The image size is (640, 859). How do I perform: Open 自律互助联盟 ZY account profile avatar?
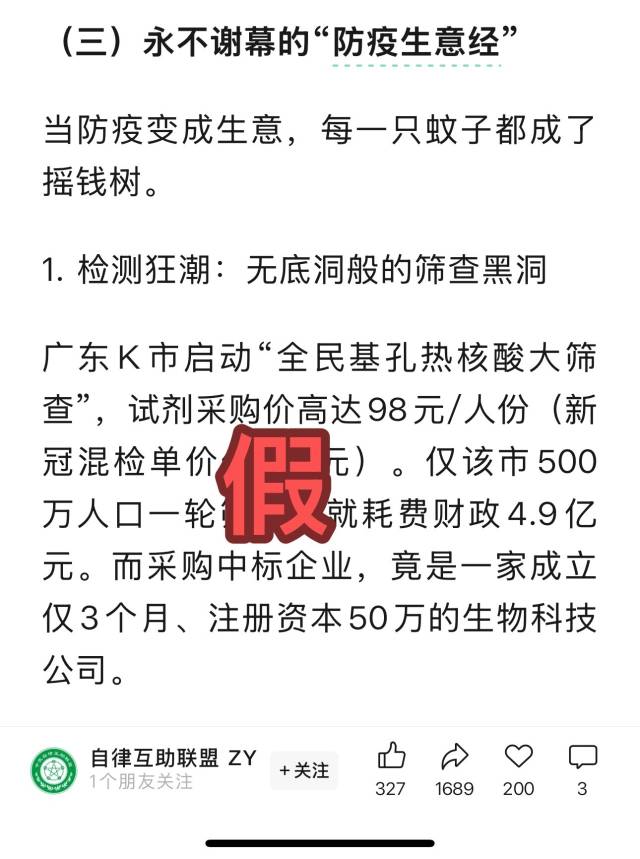[x=54, y=770]
